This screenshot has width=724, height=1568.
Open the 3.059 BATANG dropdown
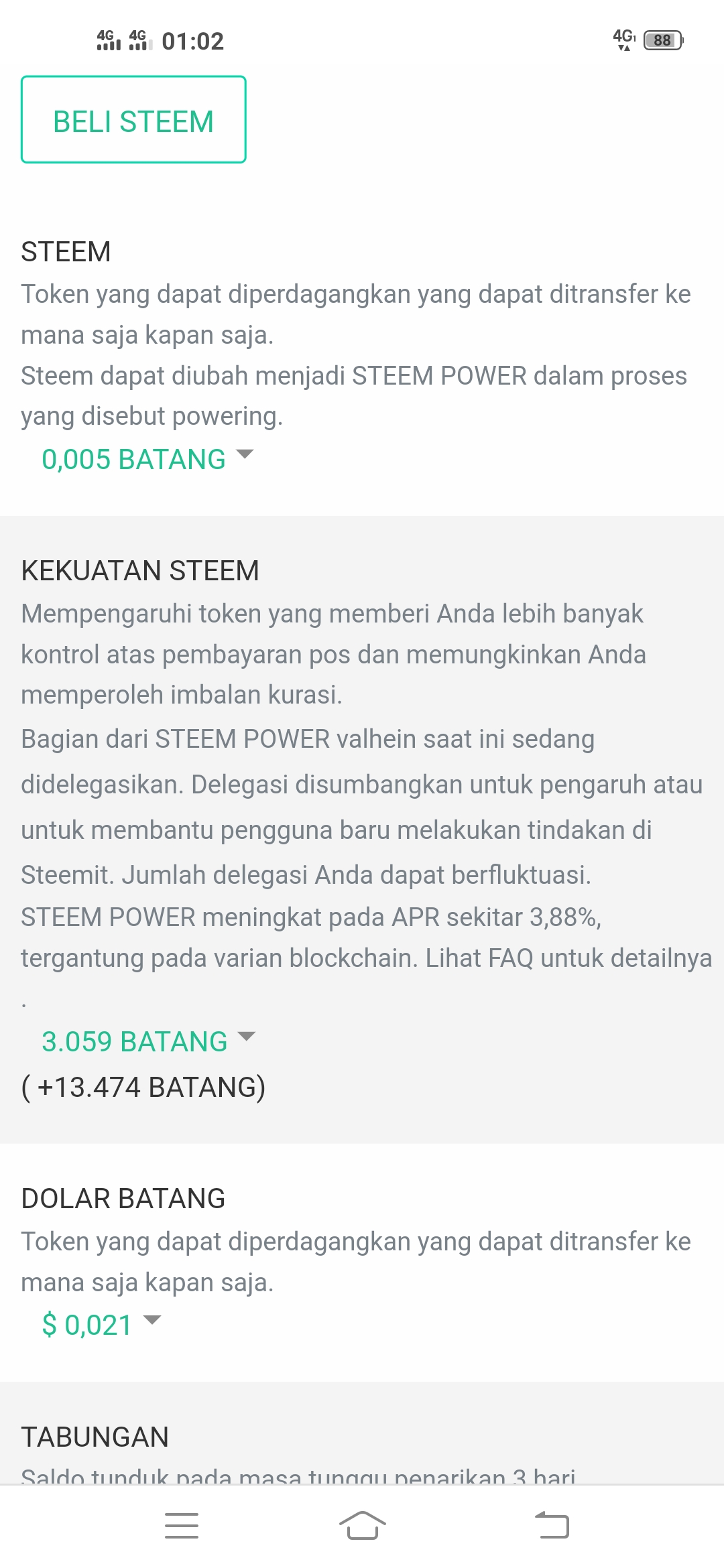coord(148,1041)
